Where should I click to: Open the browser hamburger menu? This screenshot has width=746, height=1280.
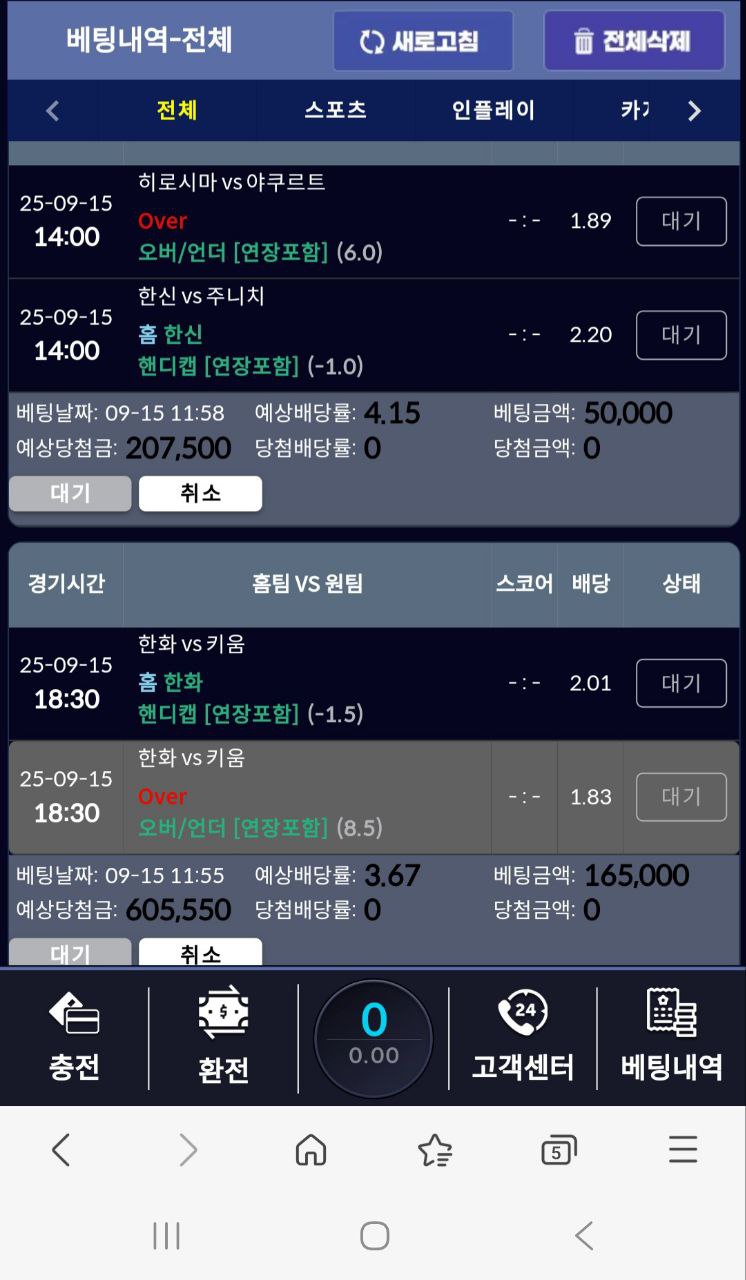tap(683, 1150)
